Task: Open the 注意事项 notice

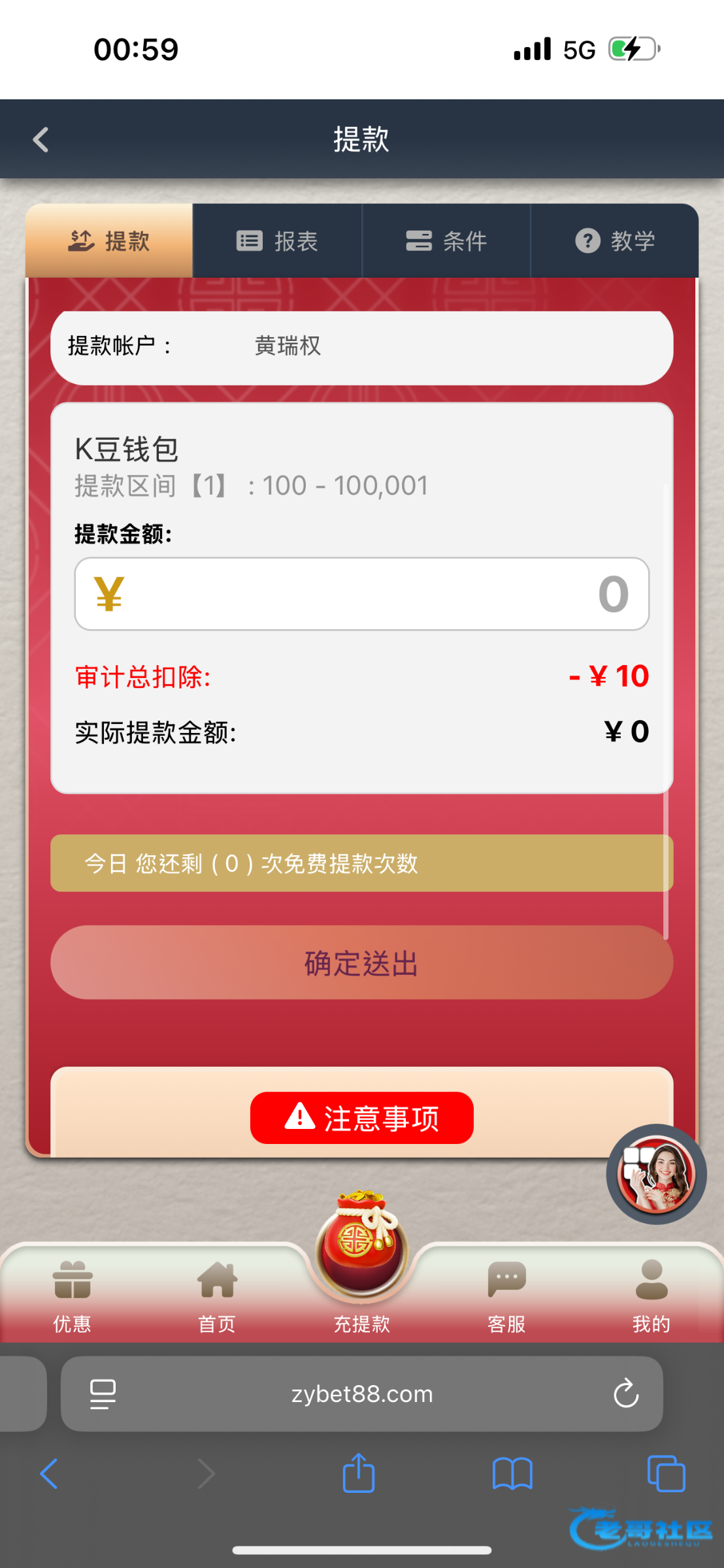Action: [361, 1118]
